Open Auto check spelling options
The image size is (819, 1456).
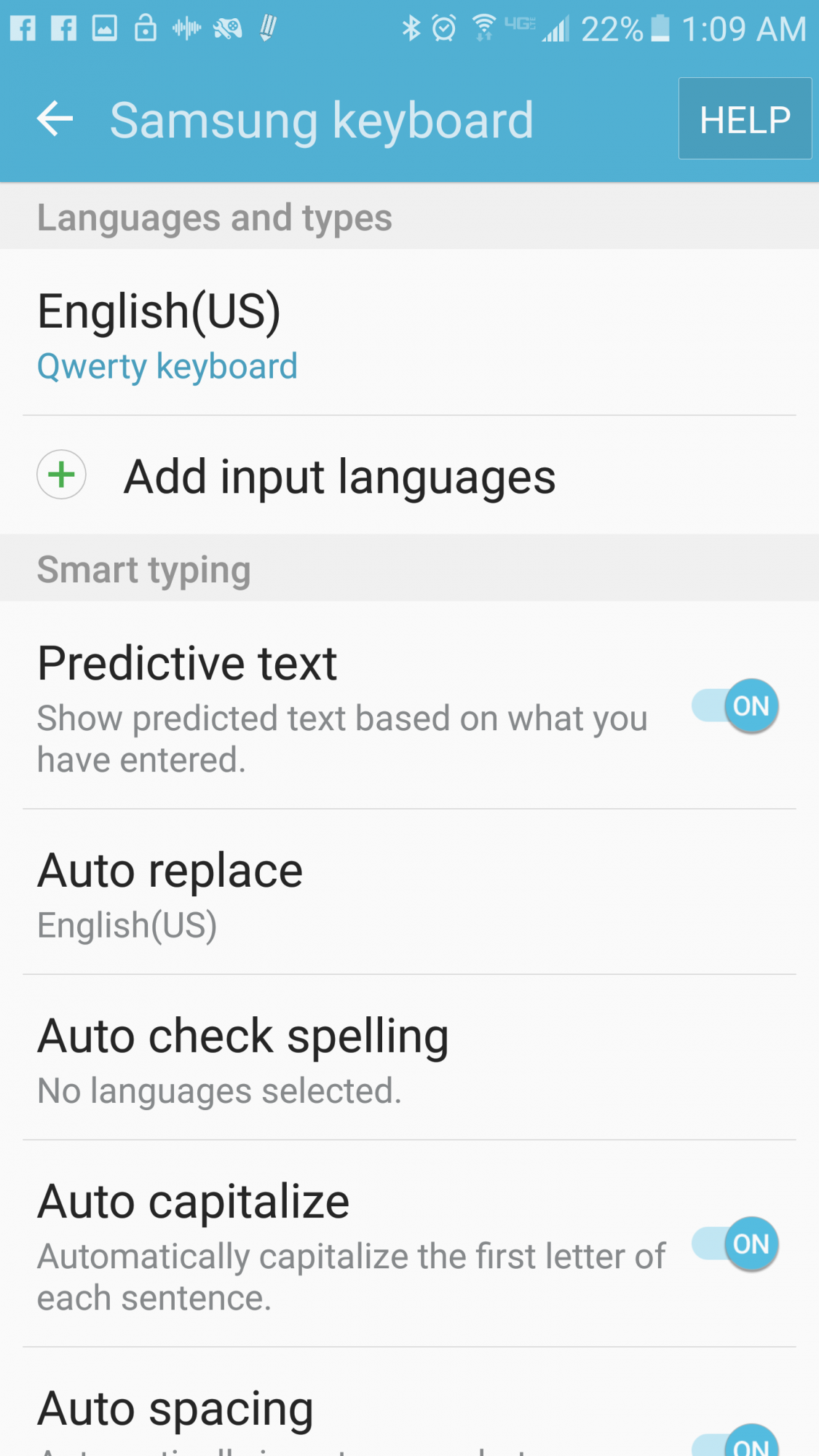click(409, 1058)
